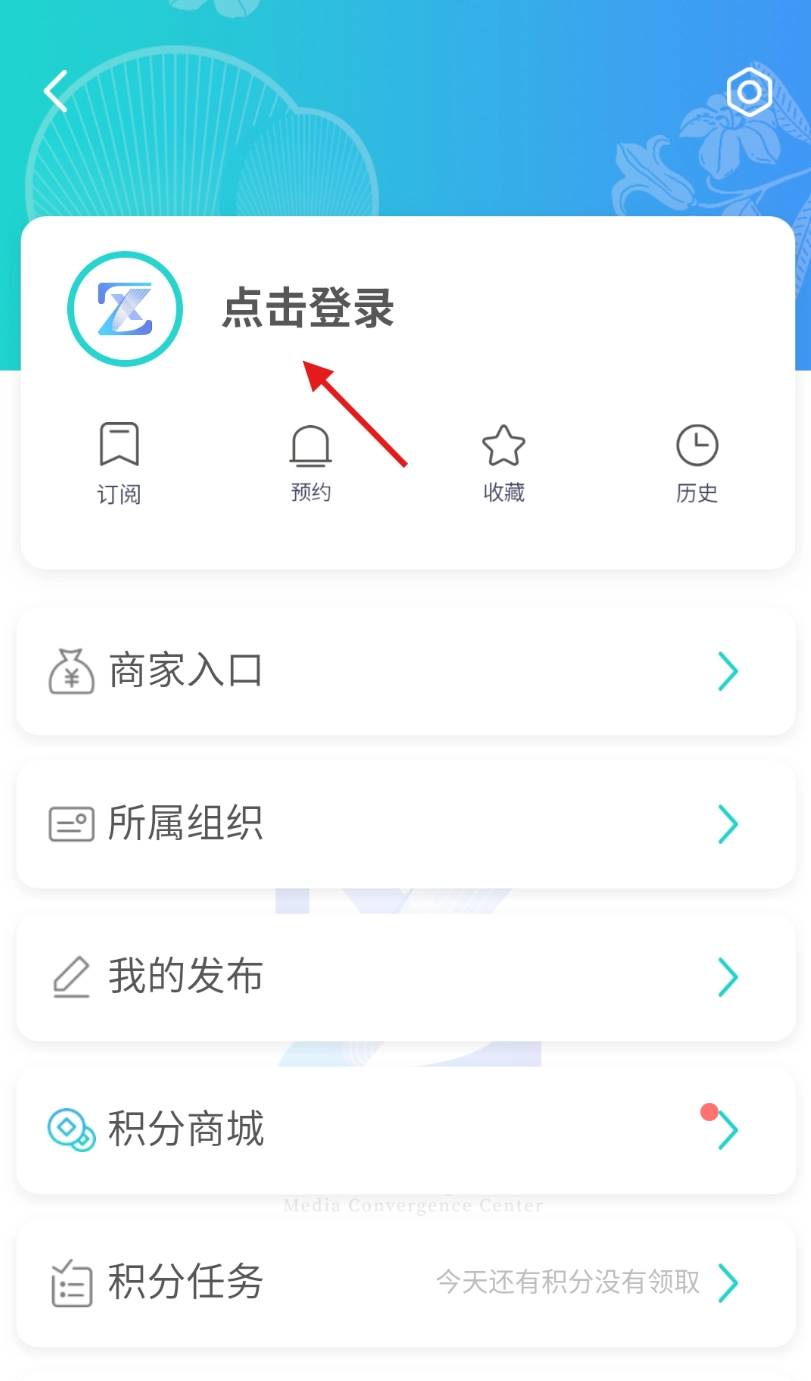View 历史 browsing history
The image size is (811, 1381).
[696, 463]
